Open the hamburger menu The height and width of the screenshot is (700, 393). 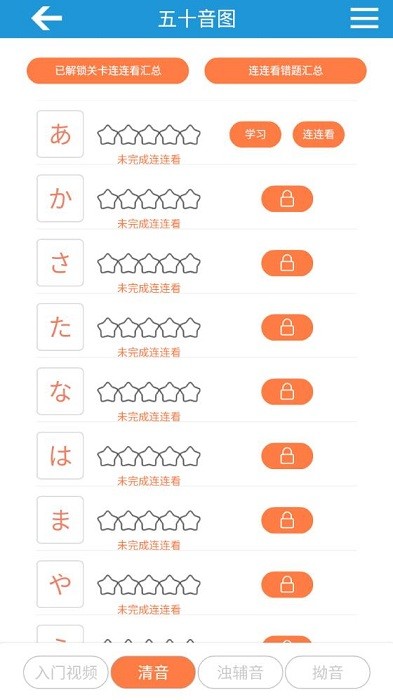tap(364, 19)
